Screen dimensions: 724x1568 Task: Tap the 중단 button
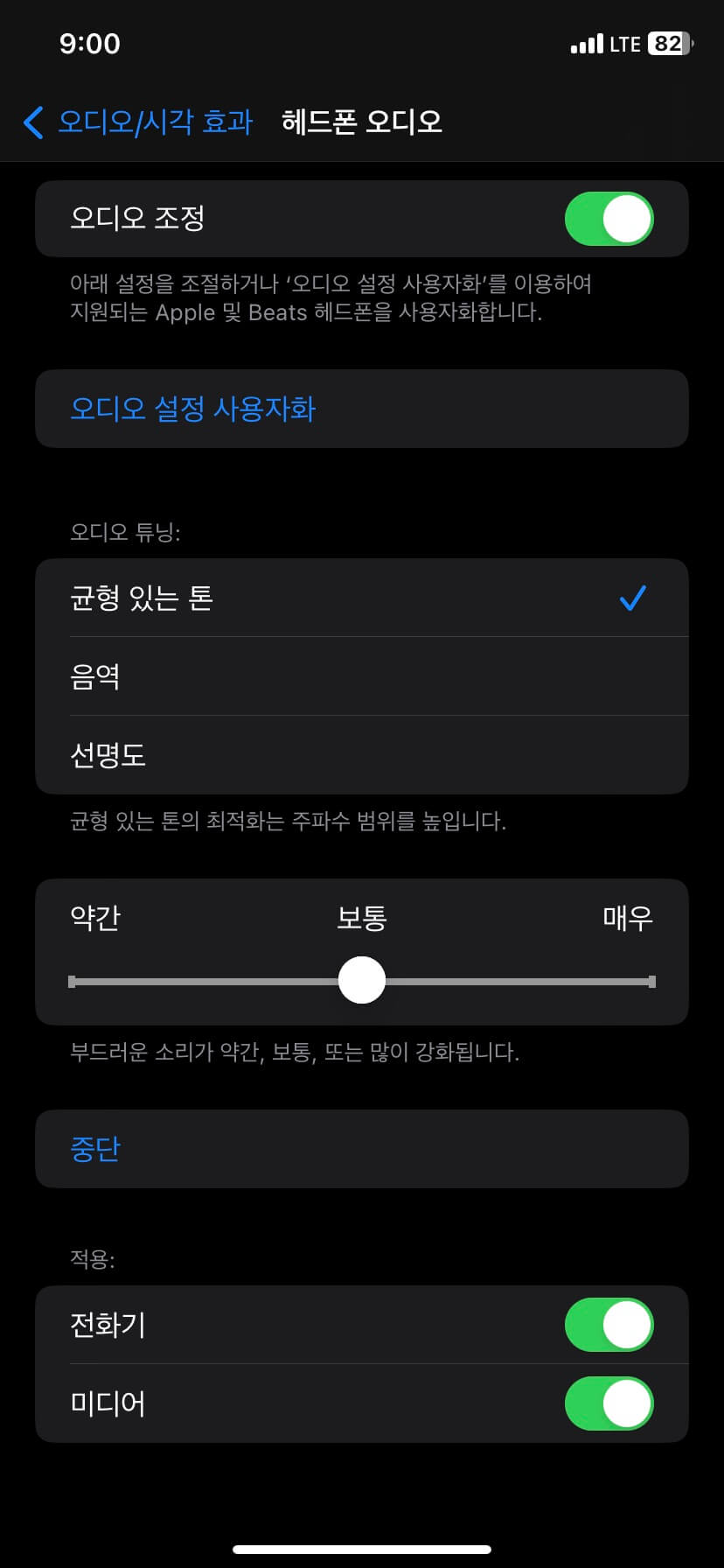pyautogui.click(x=362, y=1149)
